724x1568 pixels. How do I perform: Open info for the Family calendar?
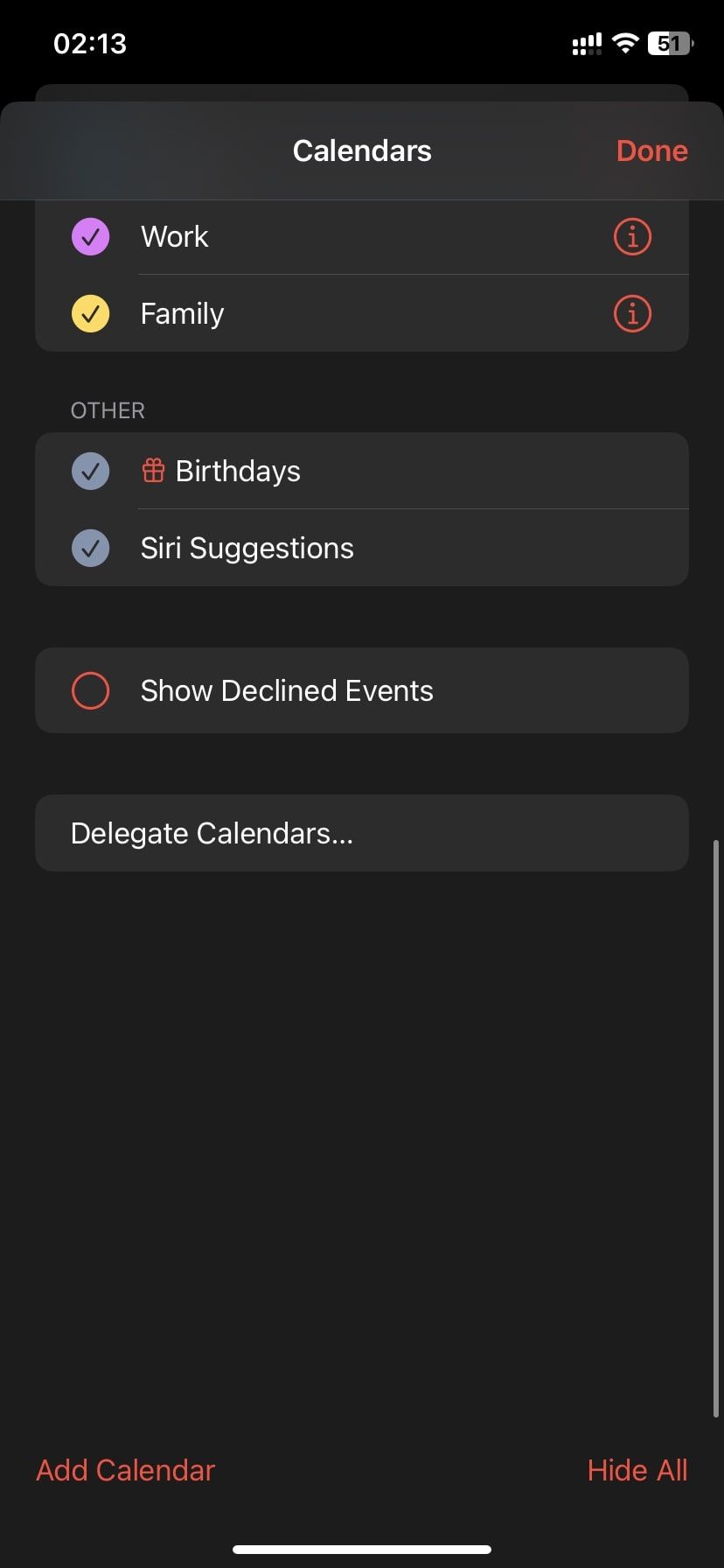click(x=631, y=313)
